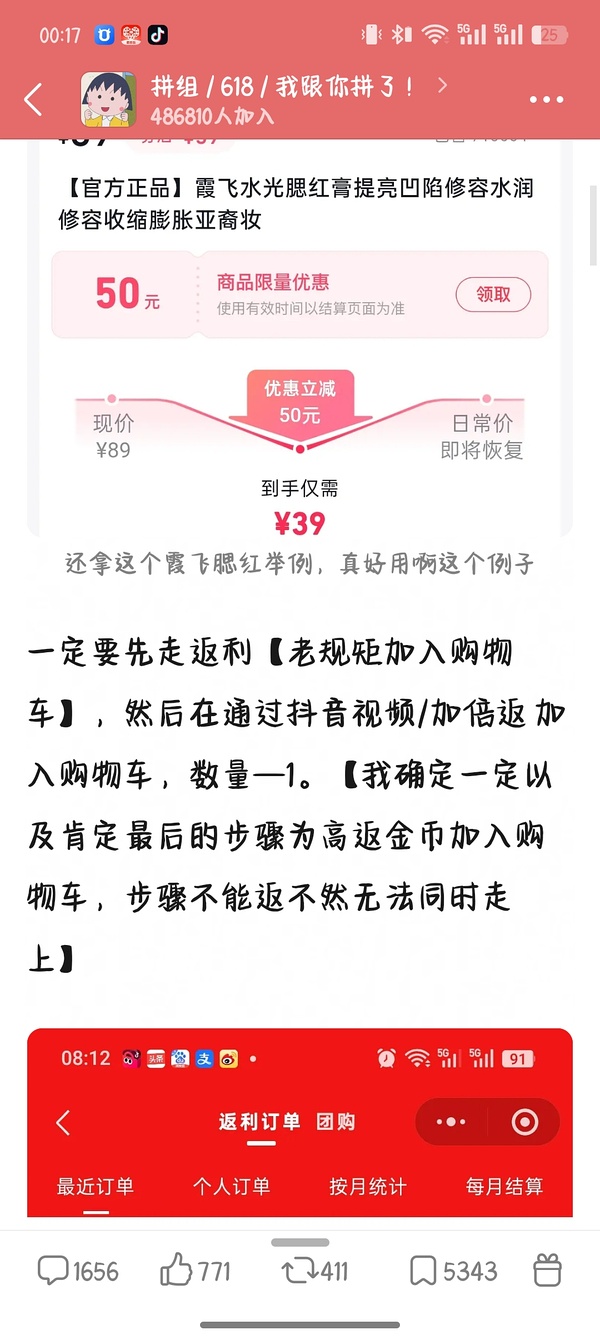Open the three-dot overflow menu

(x=547, y=101)
